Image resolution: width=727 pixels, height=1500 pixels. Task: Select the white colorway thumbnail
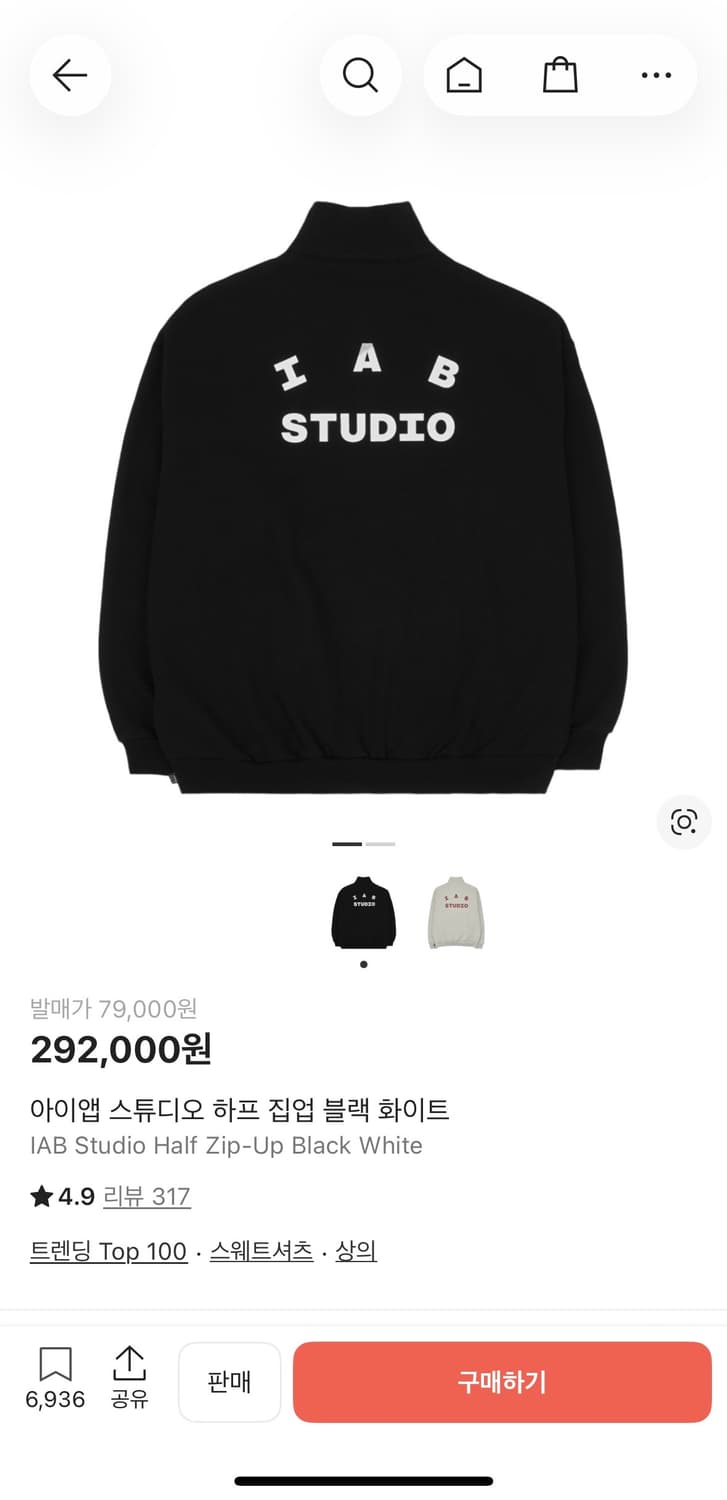455,912
